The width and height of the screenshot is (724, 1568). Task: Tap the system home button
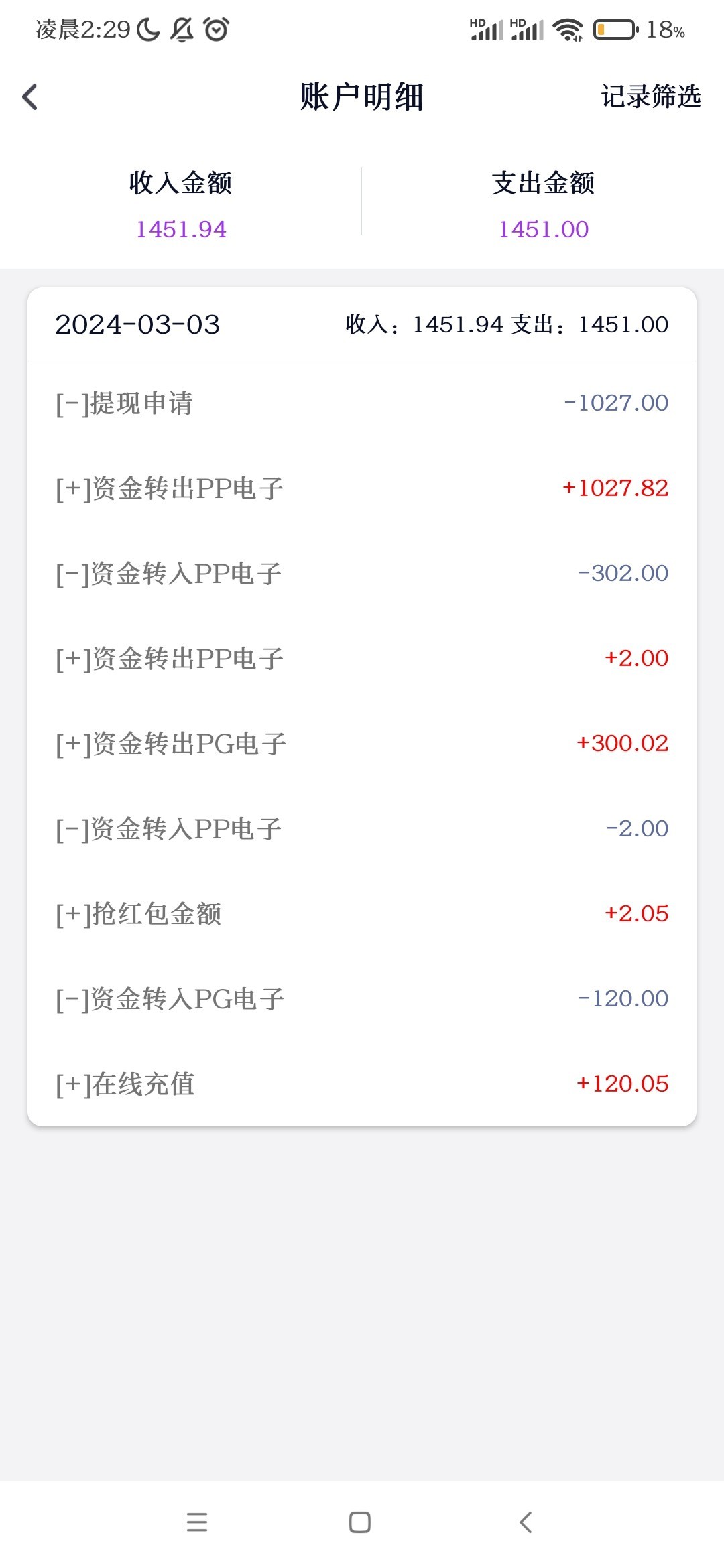click(360, 1522)
